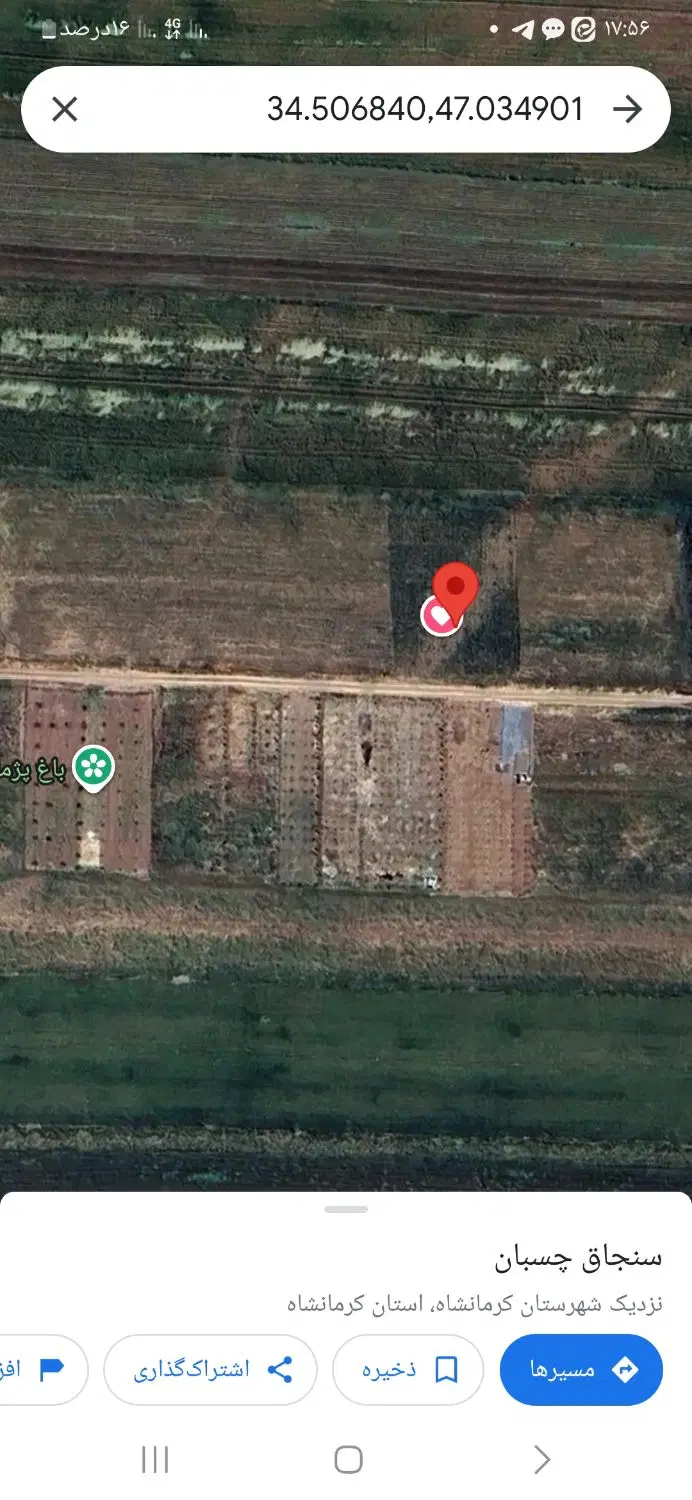Clear the coordinates with the X icon
This screenshot has height=1500, width=692.
point(64,109)
